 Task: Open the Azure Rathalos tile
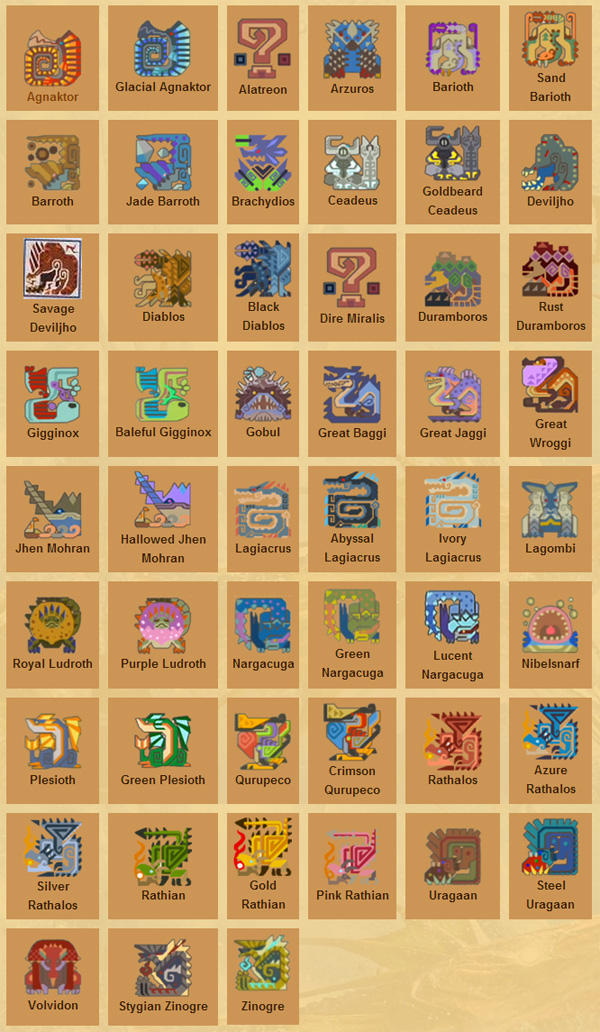pyautogui.click(x=550, y=748)
